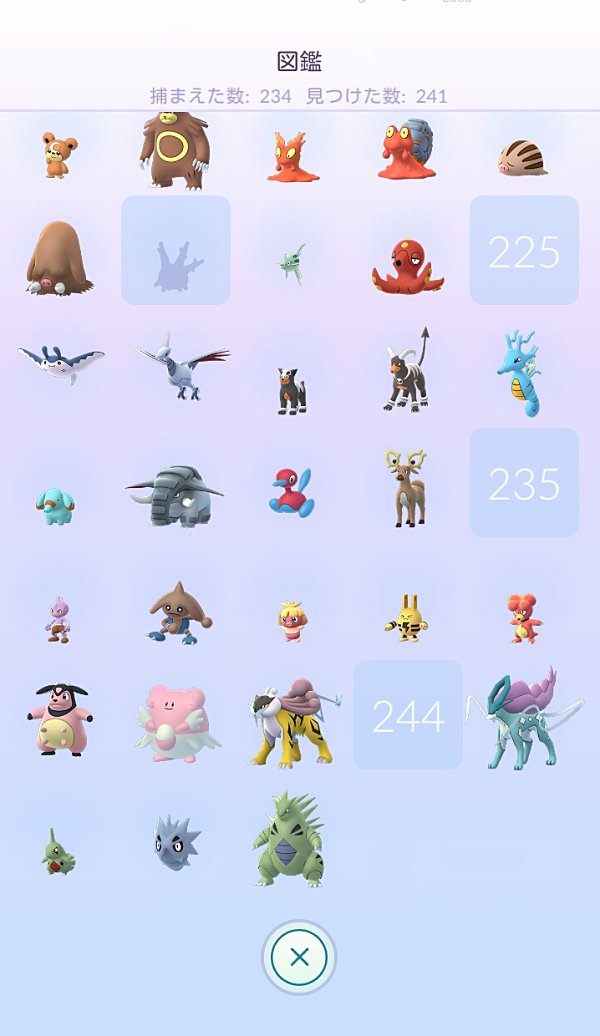Open the Teddiursa Pokédex entry
The image size is (600, 1036).
[x=59, y=155]
